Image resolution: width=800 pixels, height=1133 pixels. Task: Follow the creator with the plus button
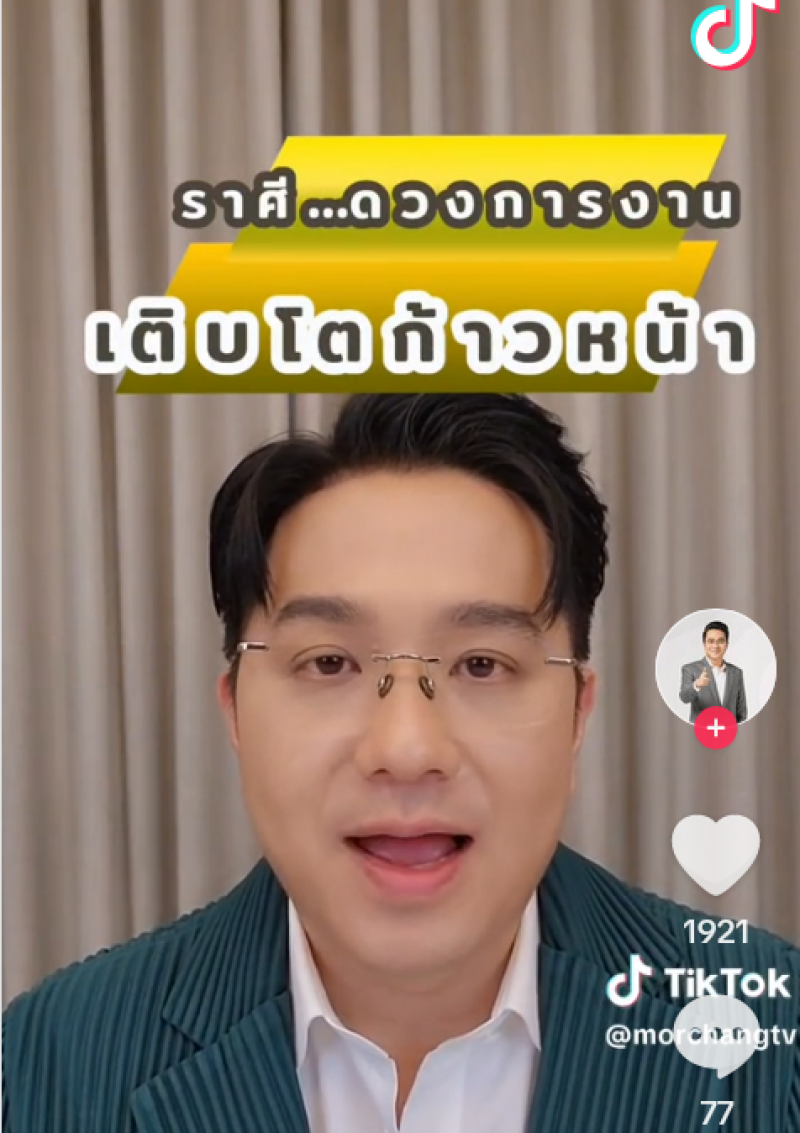[715, 729]
